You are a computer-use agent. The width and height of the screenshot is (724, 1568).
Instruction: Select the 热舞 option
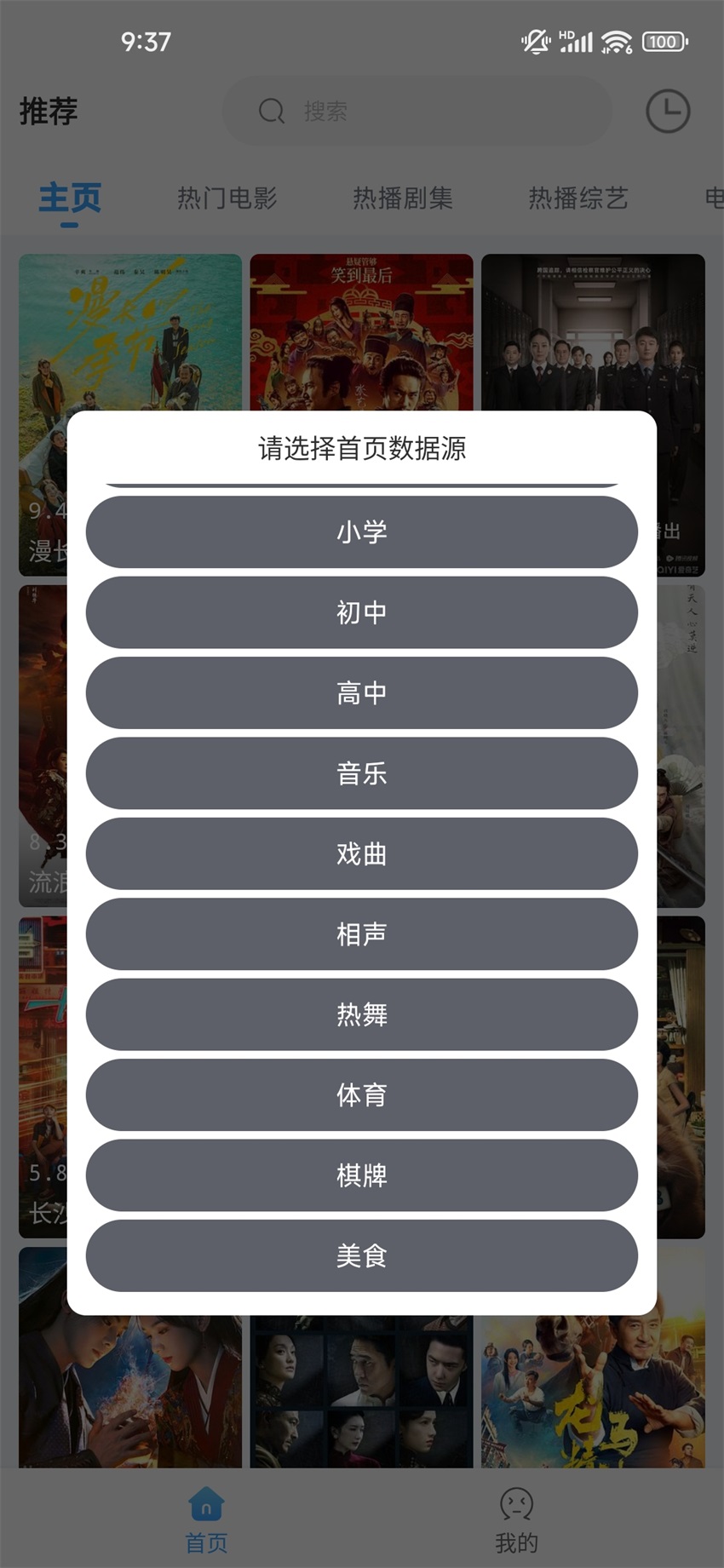click(x=361, y=1014)
